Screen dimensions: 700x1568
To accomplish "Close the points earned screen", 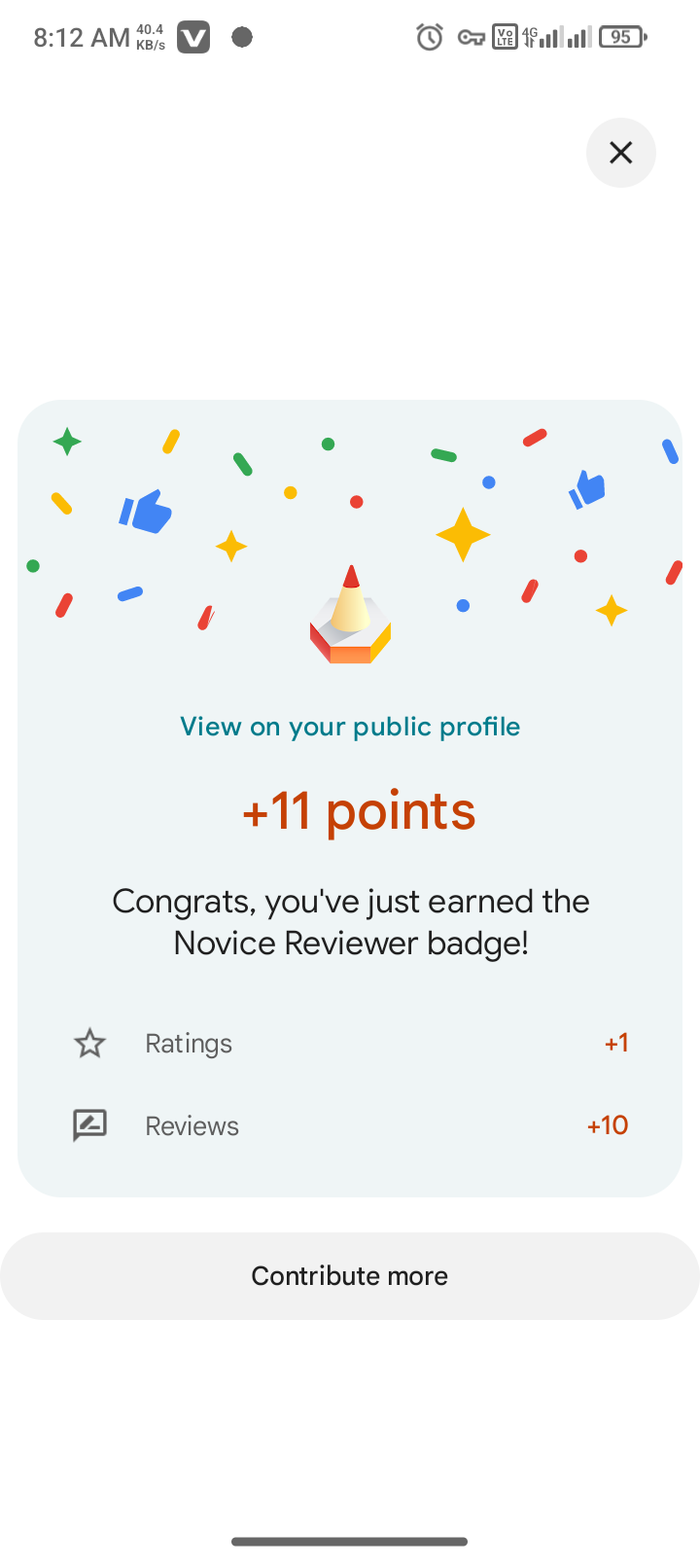I will click(x=620, y=153).
